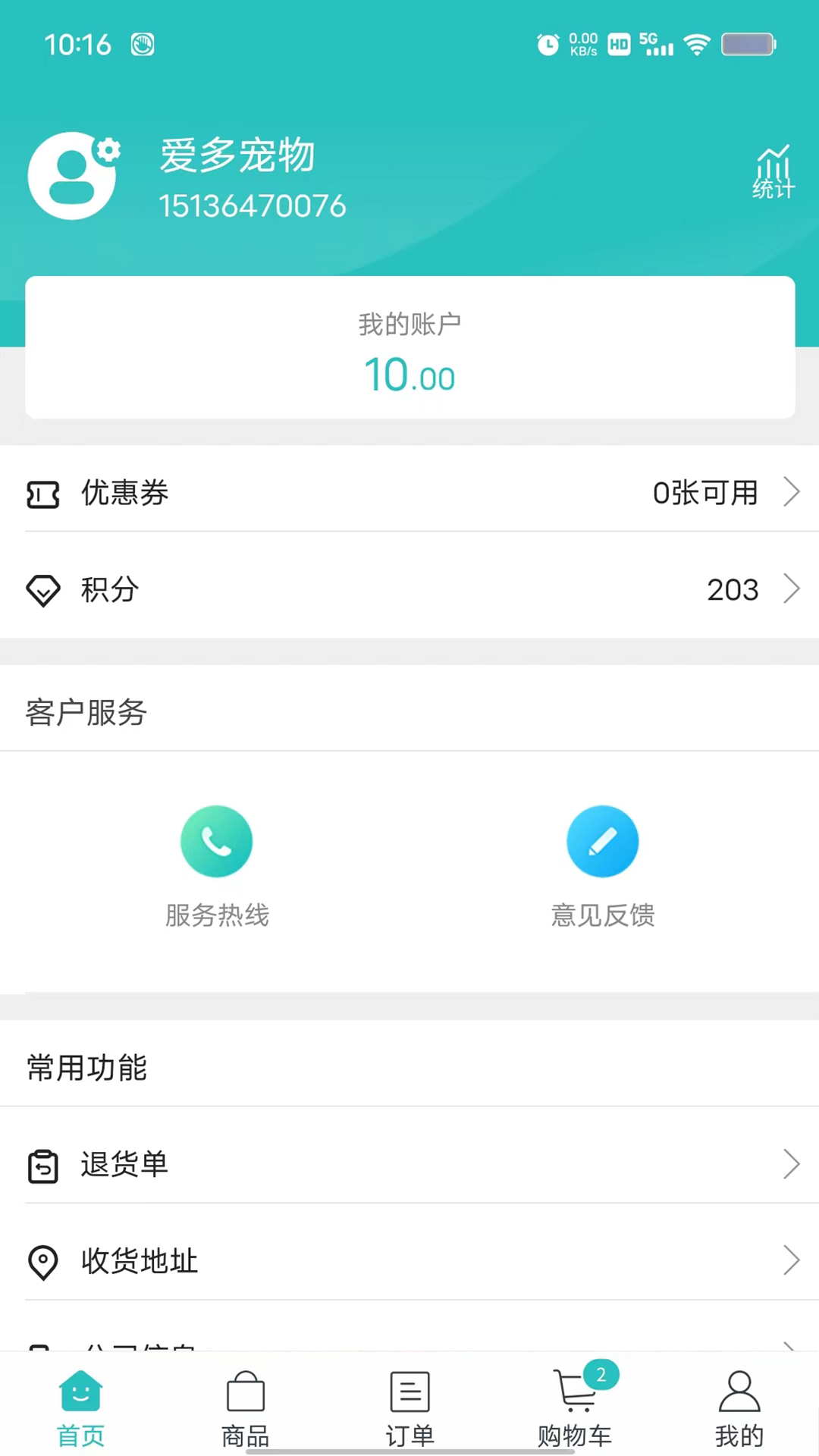
Task: View the account balance 10.00
Action: tap(409, 375)
